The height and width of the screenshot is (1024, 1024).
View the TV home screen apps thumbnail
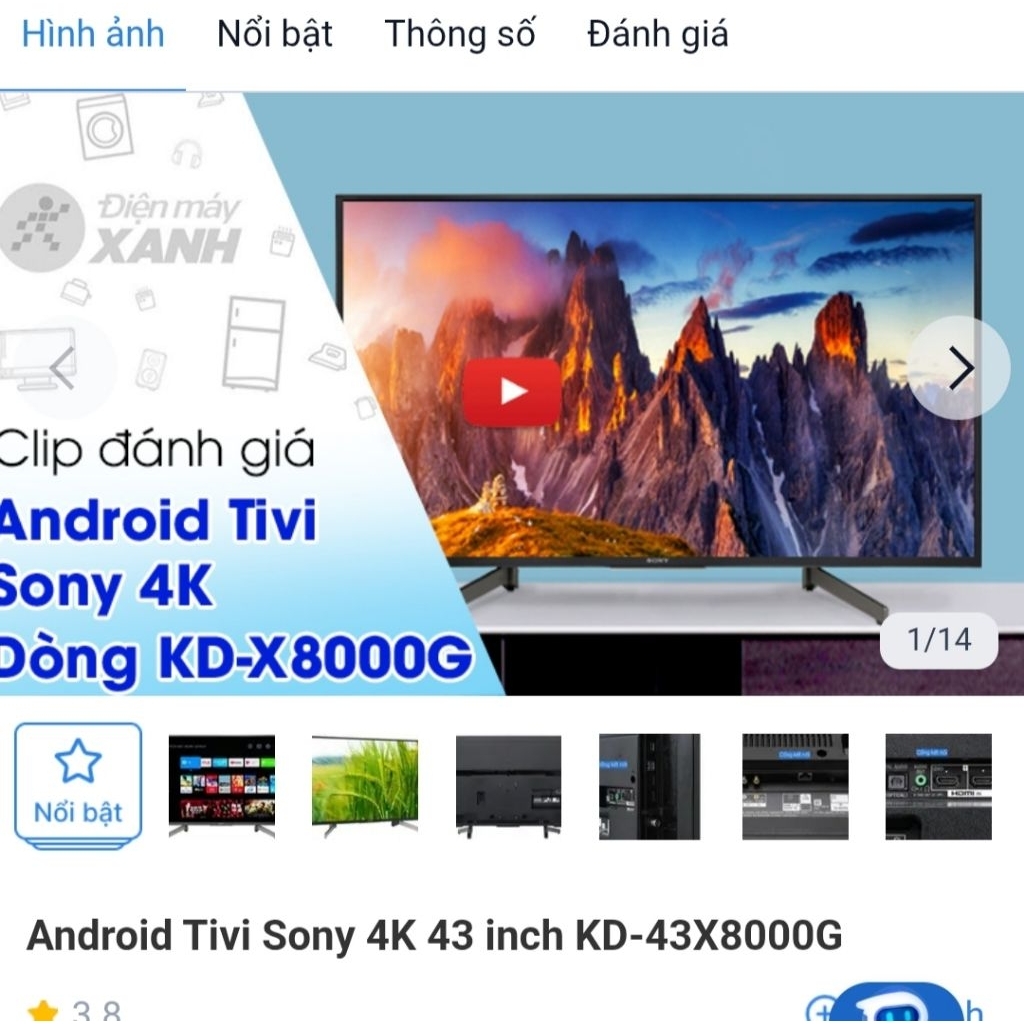[221, 786]
